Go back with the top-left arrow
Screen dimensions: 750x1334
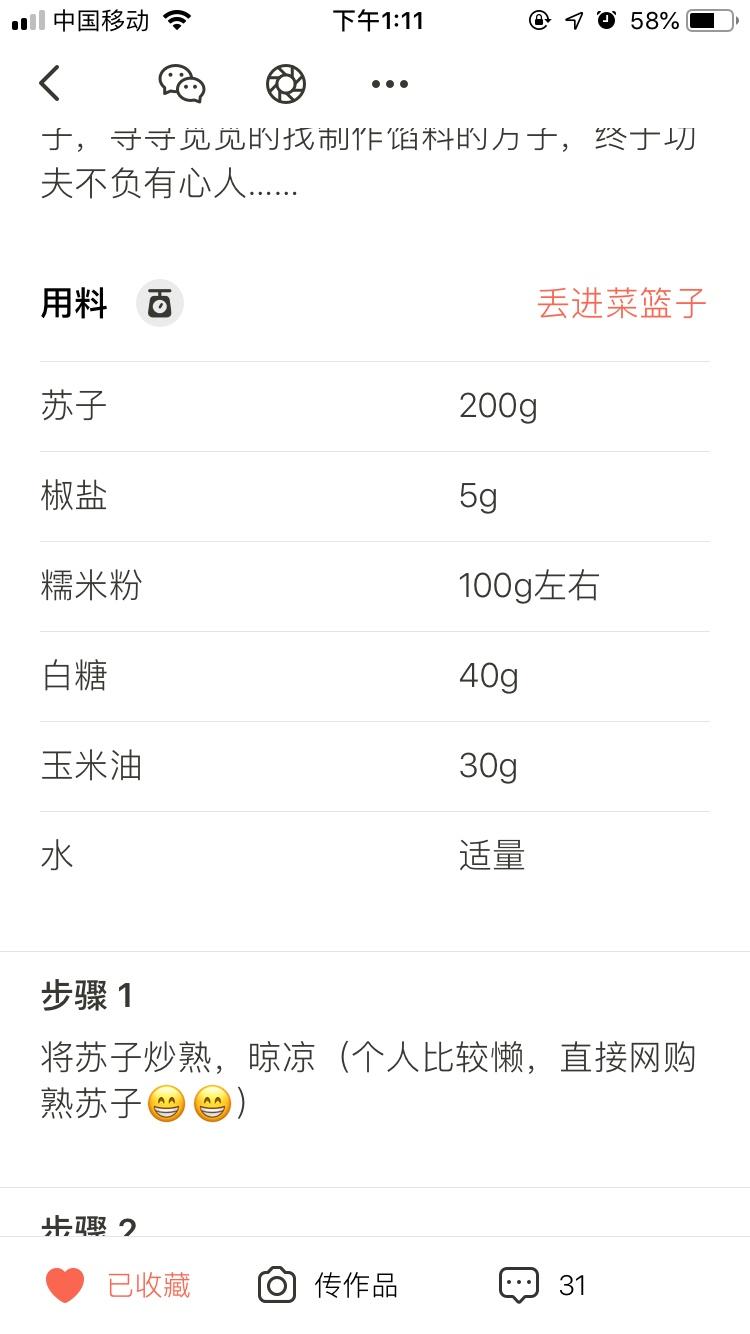click(x=50, y=84)
